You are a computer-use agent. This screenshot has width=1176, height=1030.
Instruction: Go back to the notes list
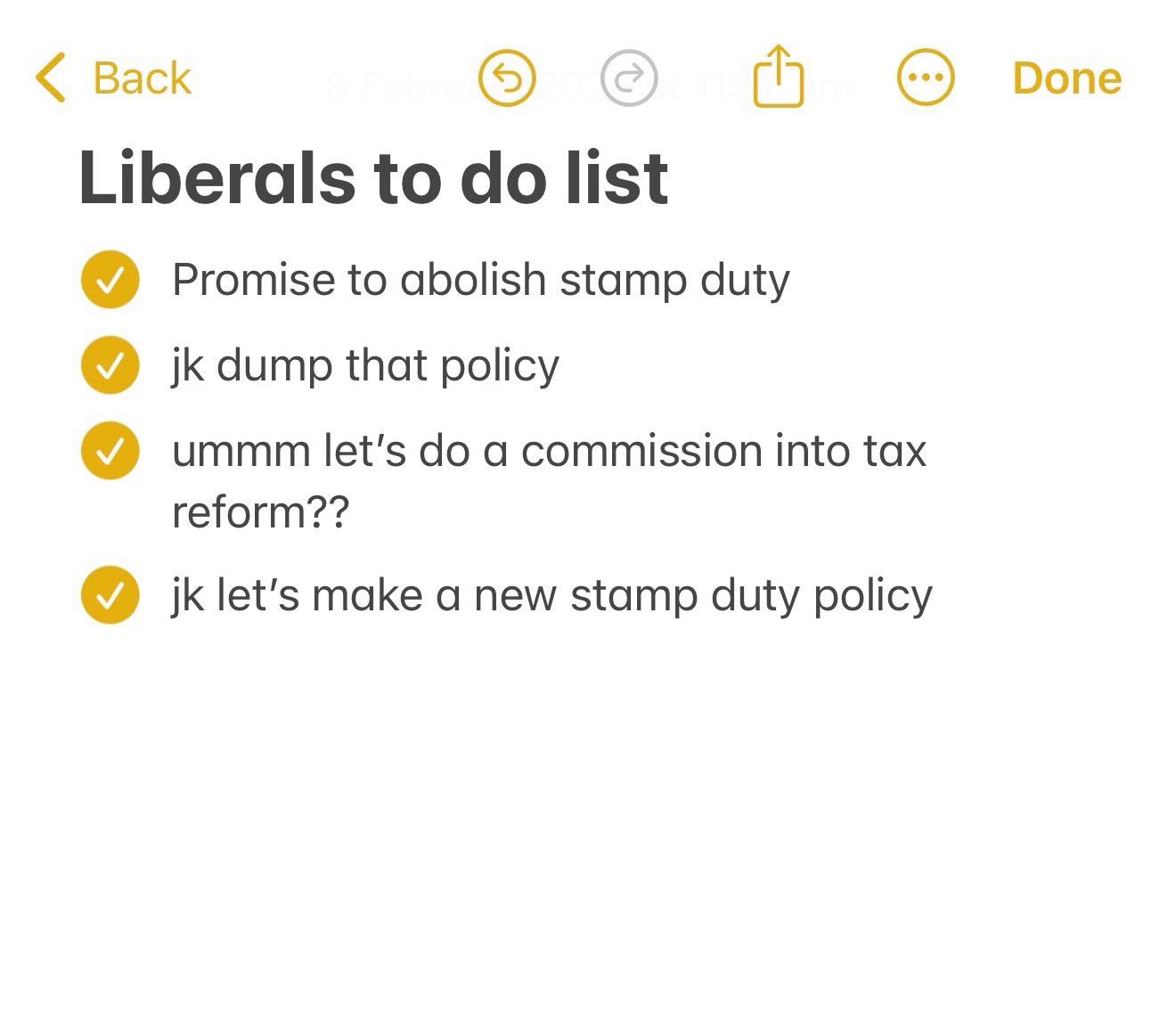click(113, 78)
